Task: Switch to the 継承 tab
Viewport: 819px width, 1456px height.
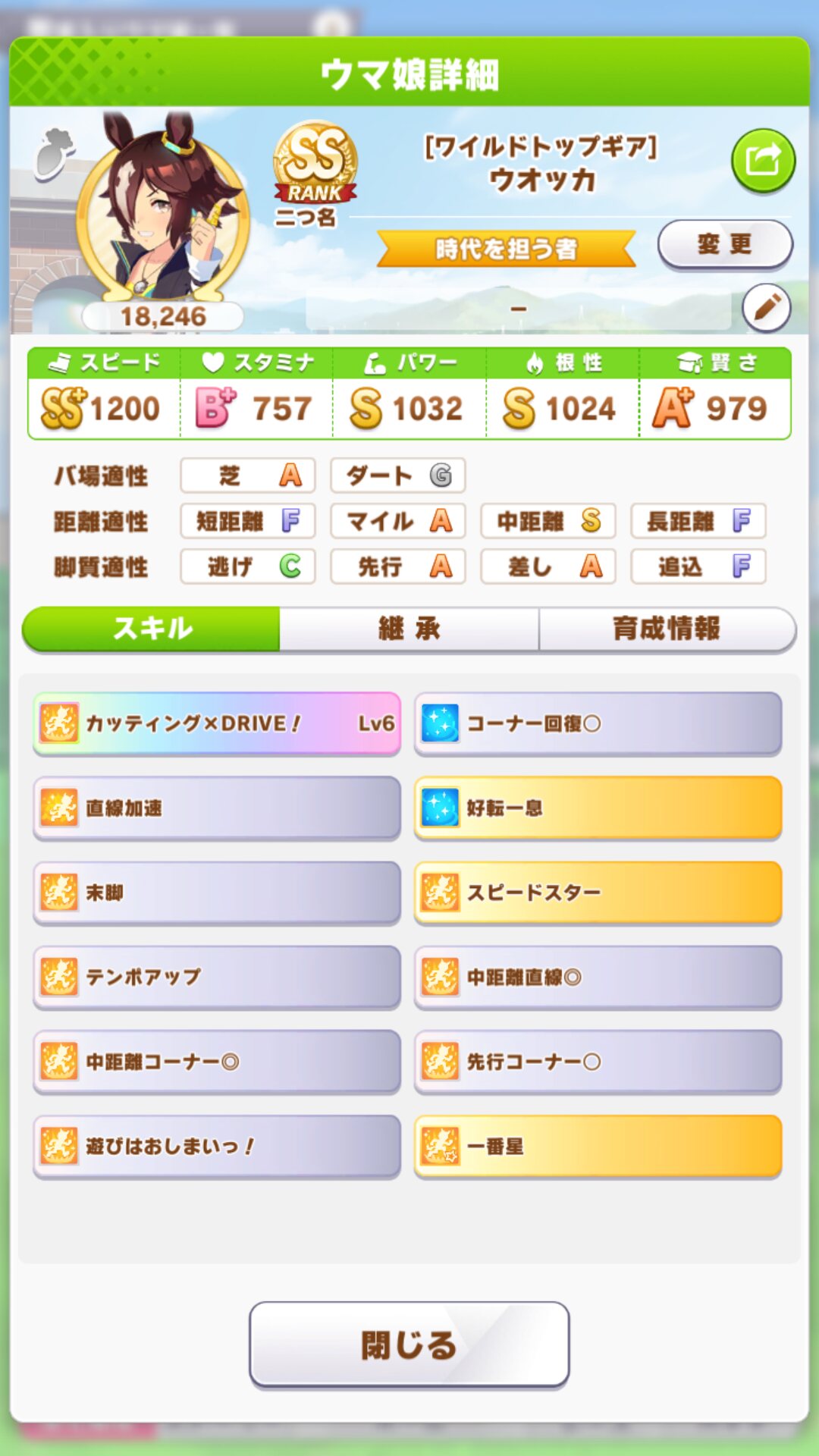Action: click(x=409, y=629)
